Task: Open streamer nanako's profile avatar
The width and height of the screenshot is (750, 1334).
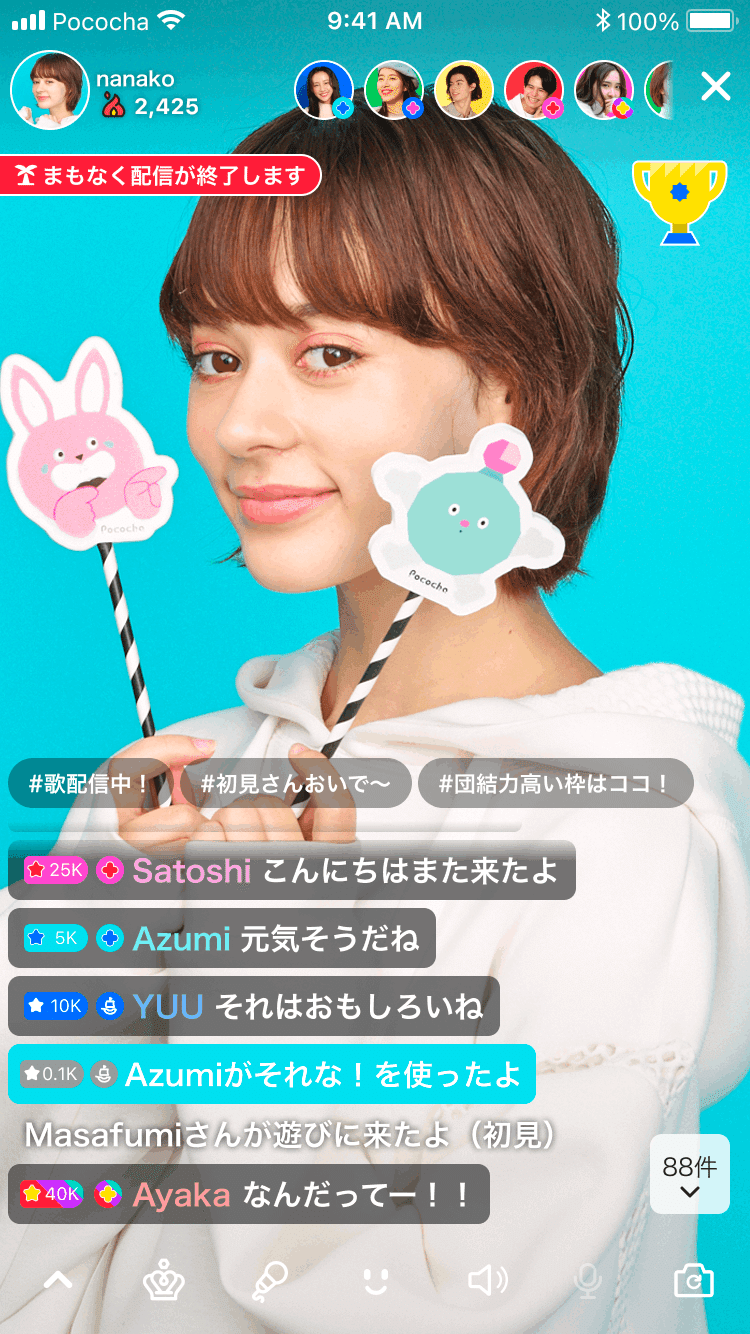Action: (49, 91)
